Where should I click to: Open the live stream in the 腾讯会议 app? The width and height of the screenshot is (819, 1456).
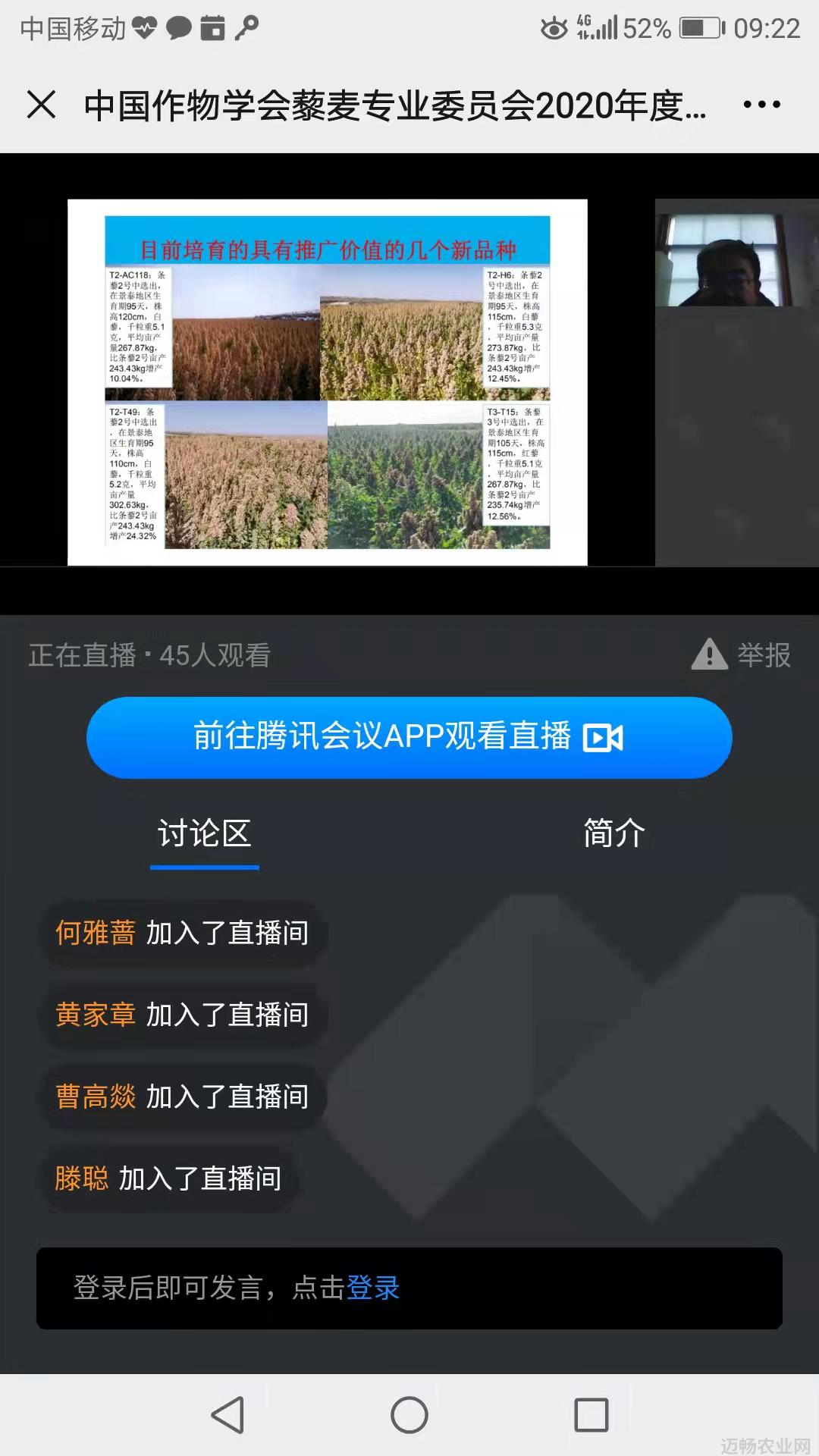click(409, 737)
